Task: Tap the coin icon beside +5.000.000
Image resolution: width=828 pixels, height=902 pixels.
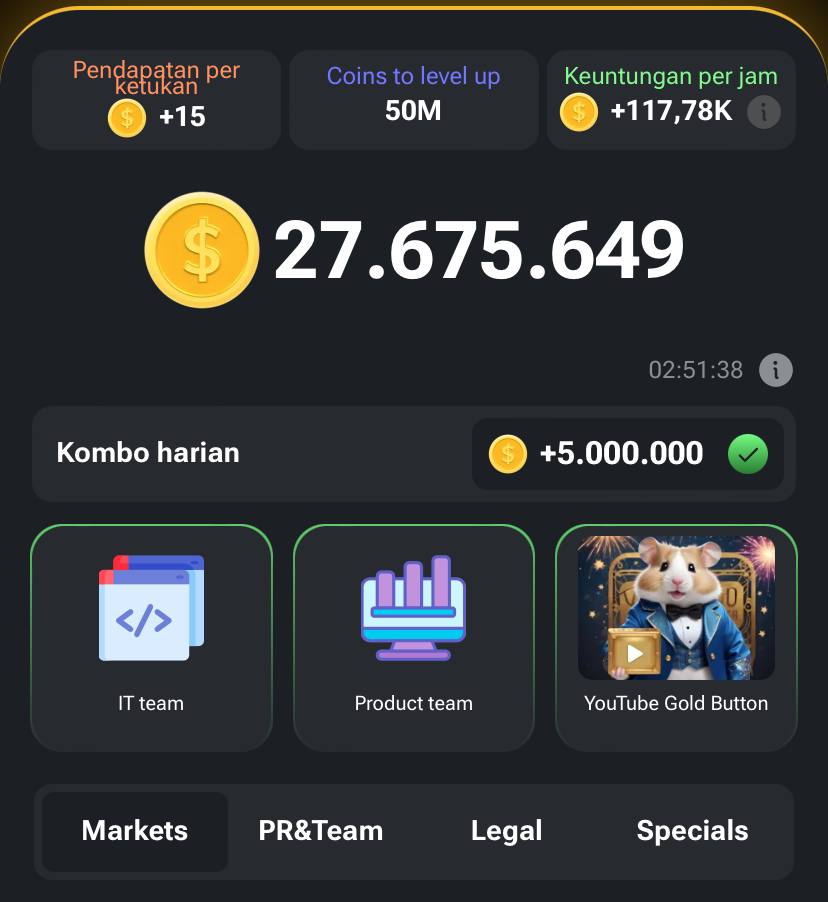Action: (x=508, y=454)
